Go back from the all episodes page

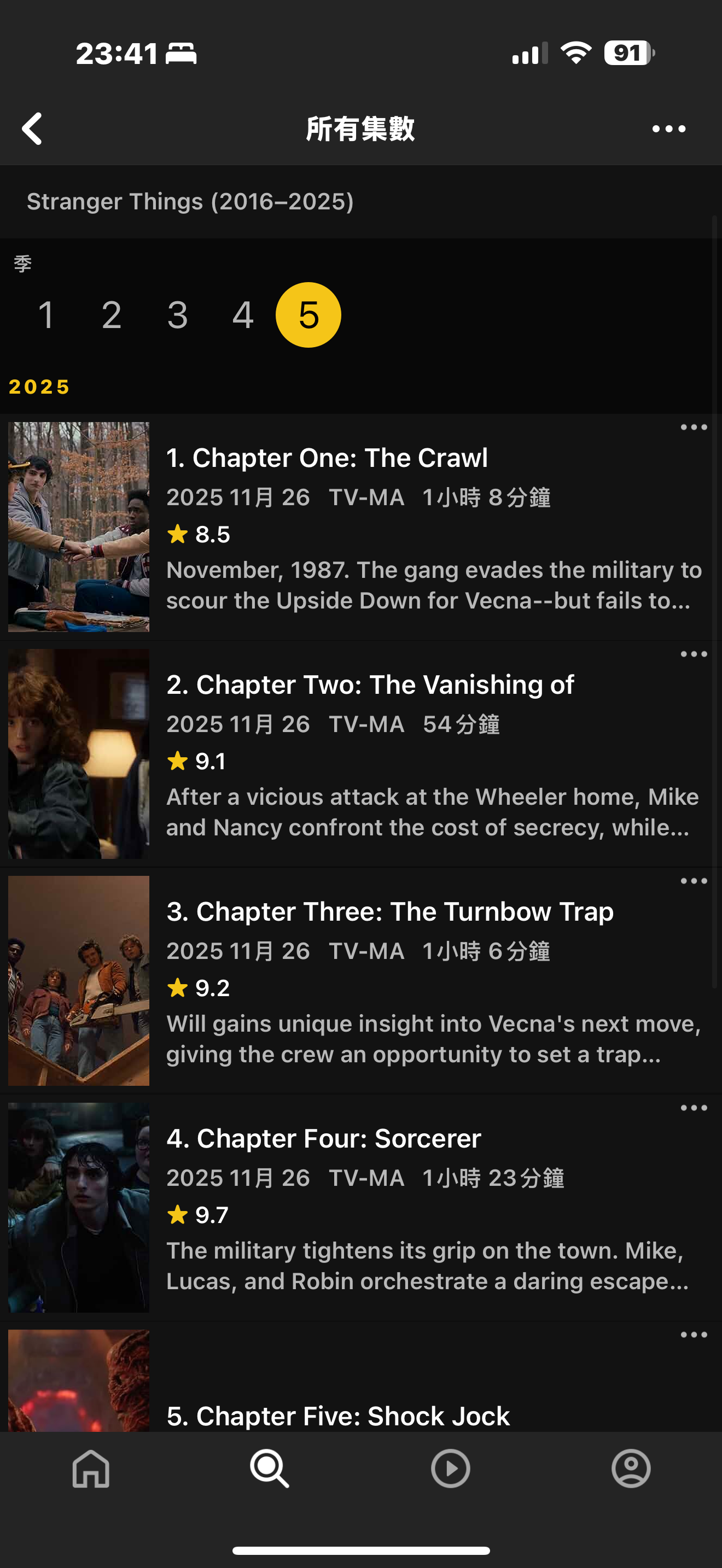point(32,128)
